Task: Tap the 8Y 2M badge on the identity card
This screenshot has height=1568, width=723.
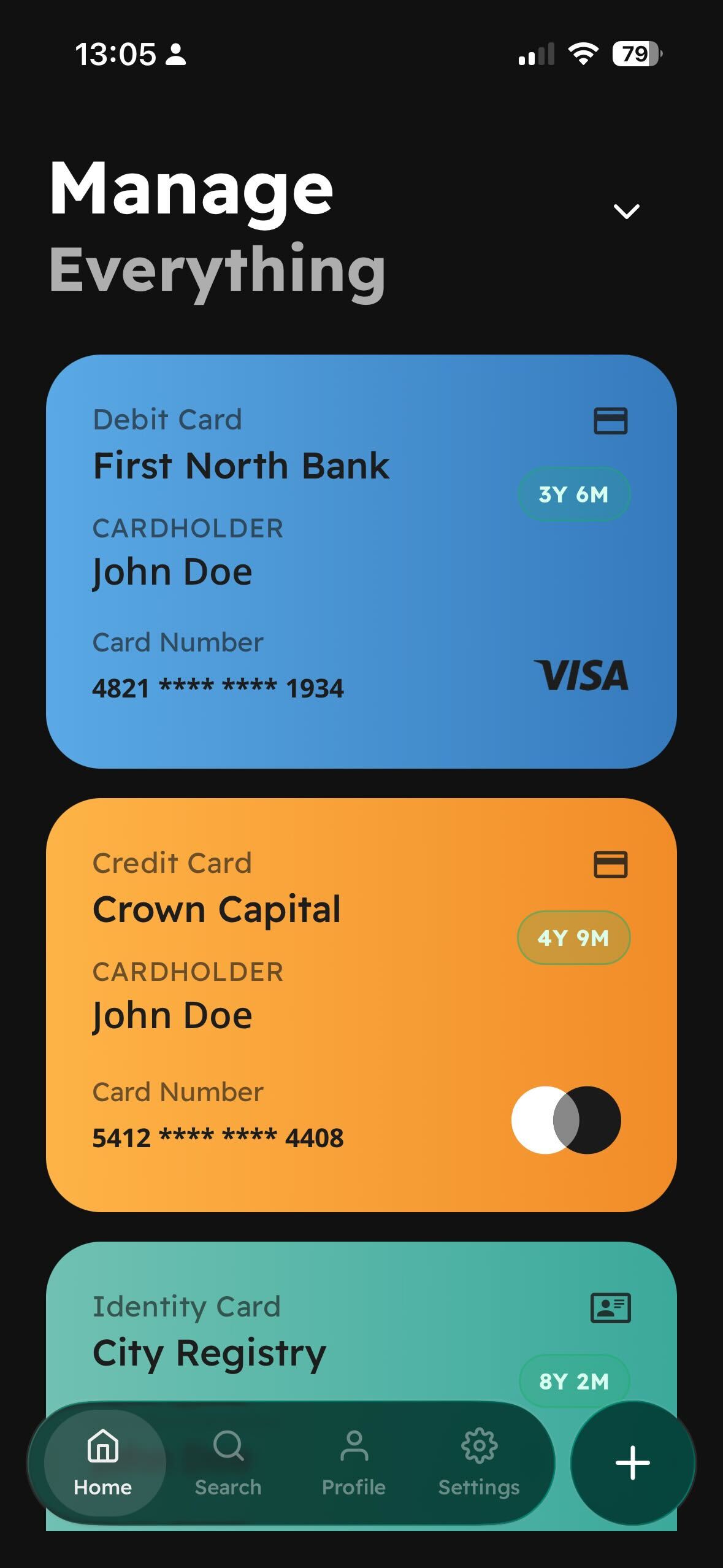Action: (573, 1382)
